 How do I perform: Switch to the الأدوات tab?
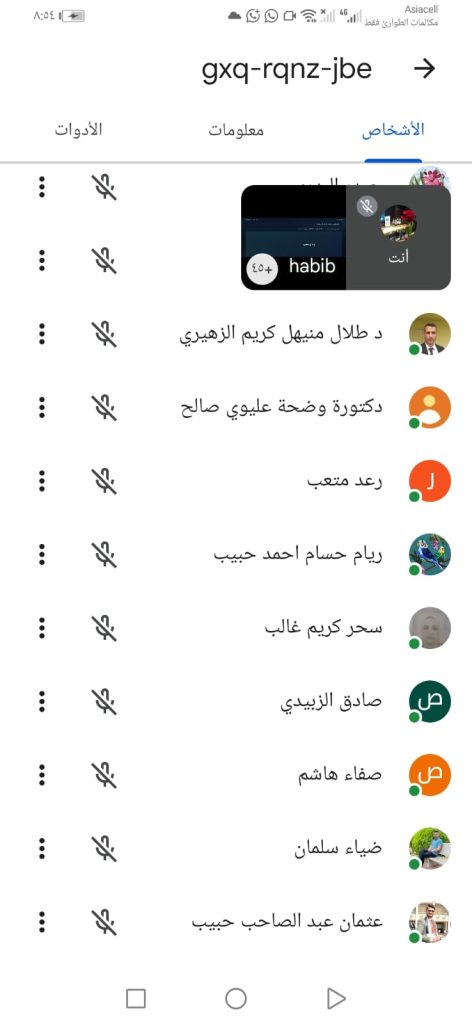[x=78, y=129]
